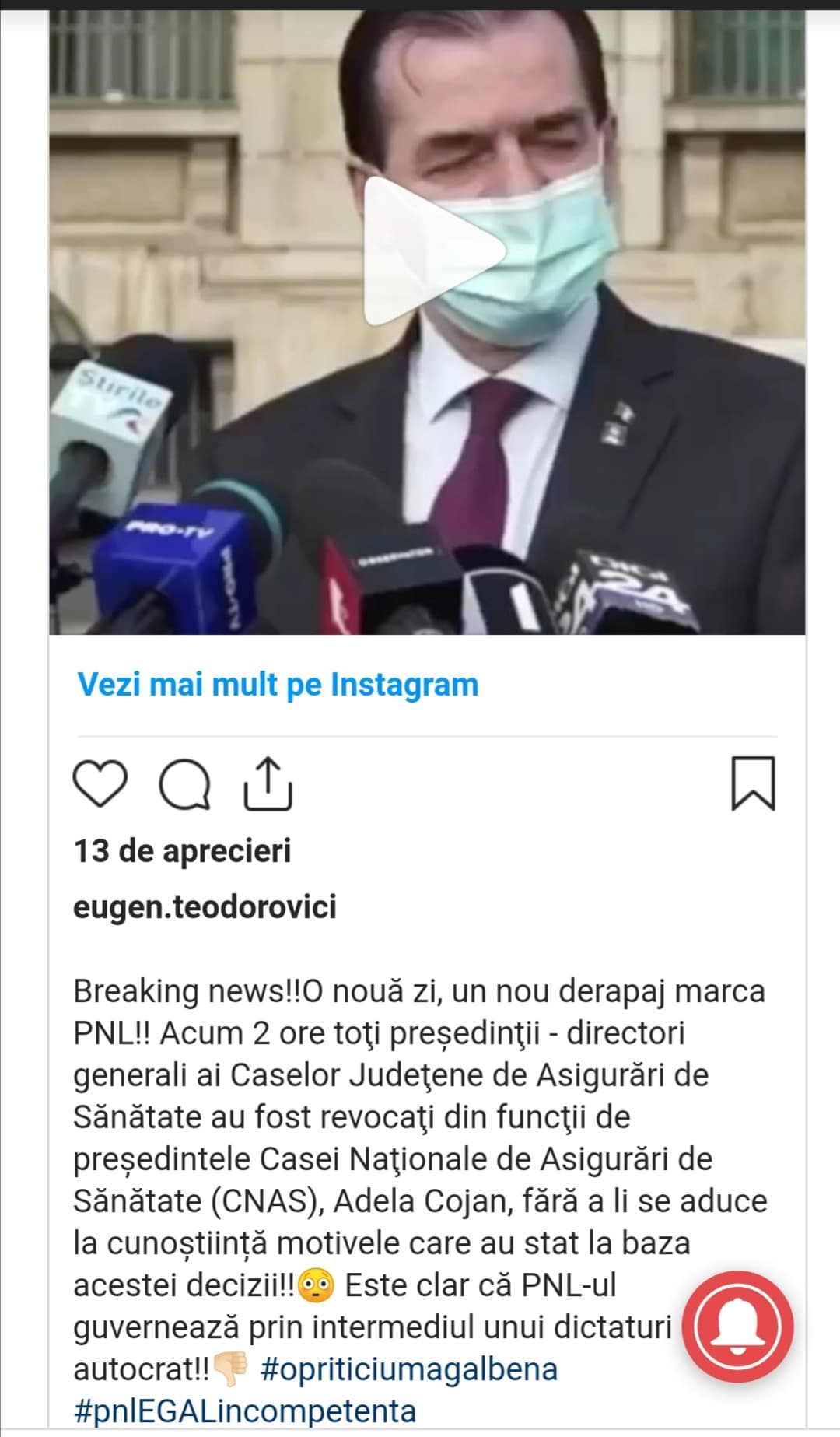Tap the red notification bell button

point(737,1327)
